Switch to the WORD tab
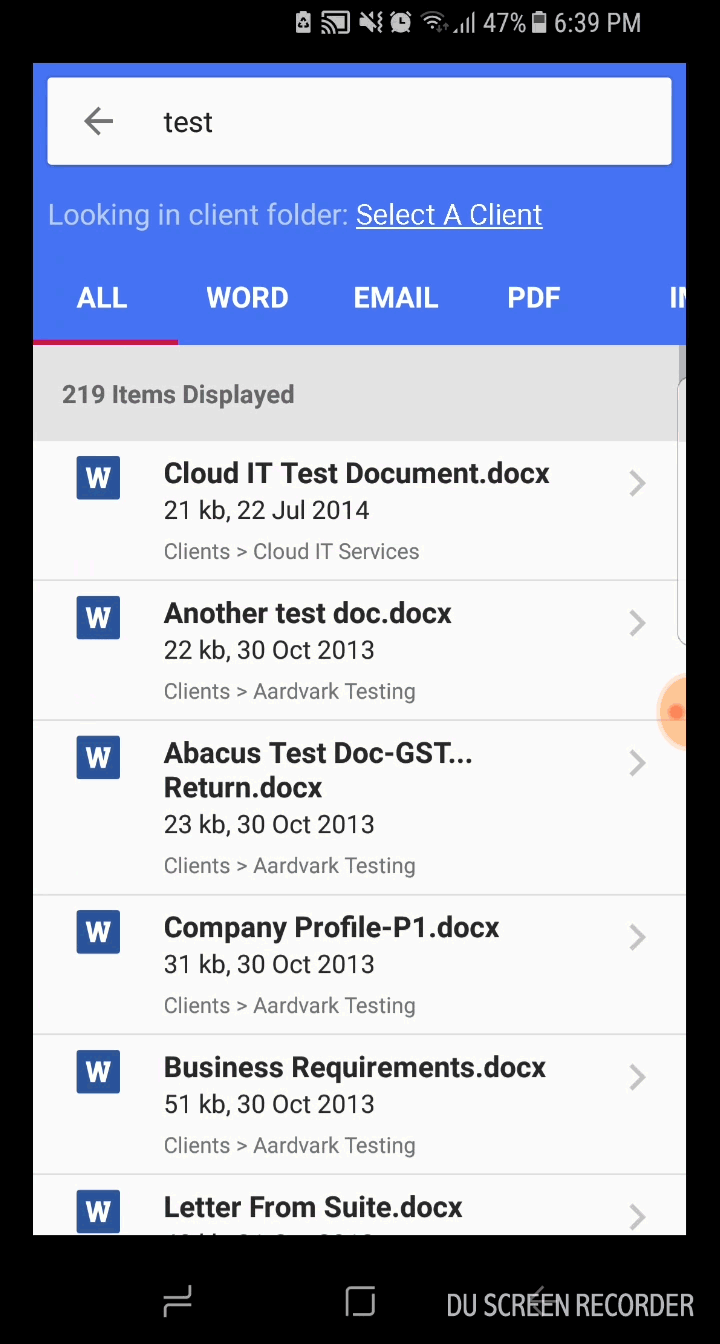The height and width of the screenshot is (1344, 720). [247, 298]
